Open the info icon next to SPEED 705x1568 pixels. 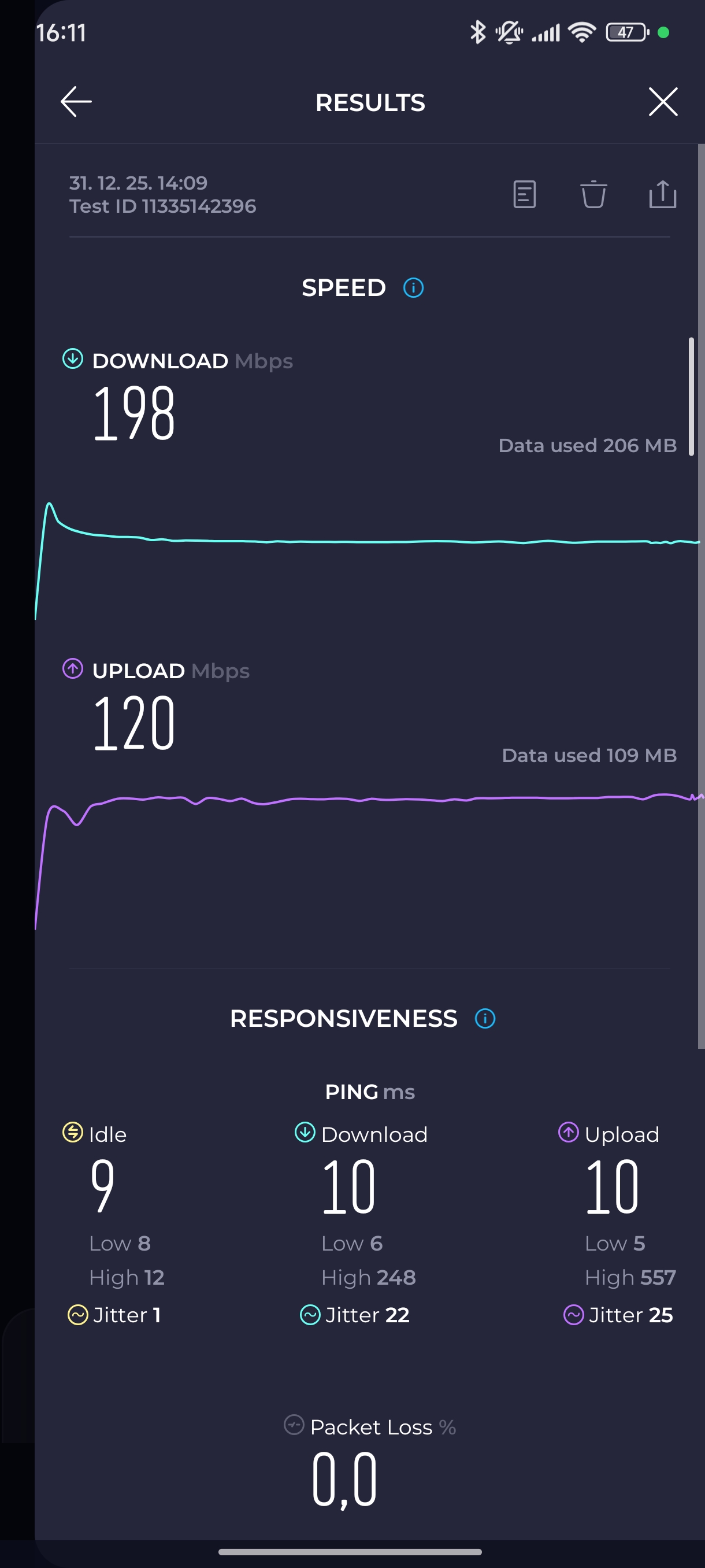pyautogui.click(x=414, y=288)
